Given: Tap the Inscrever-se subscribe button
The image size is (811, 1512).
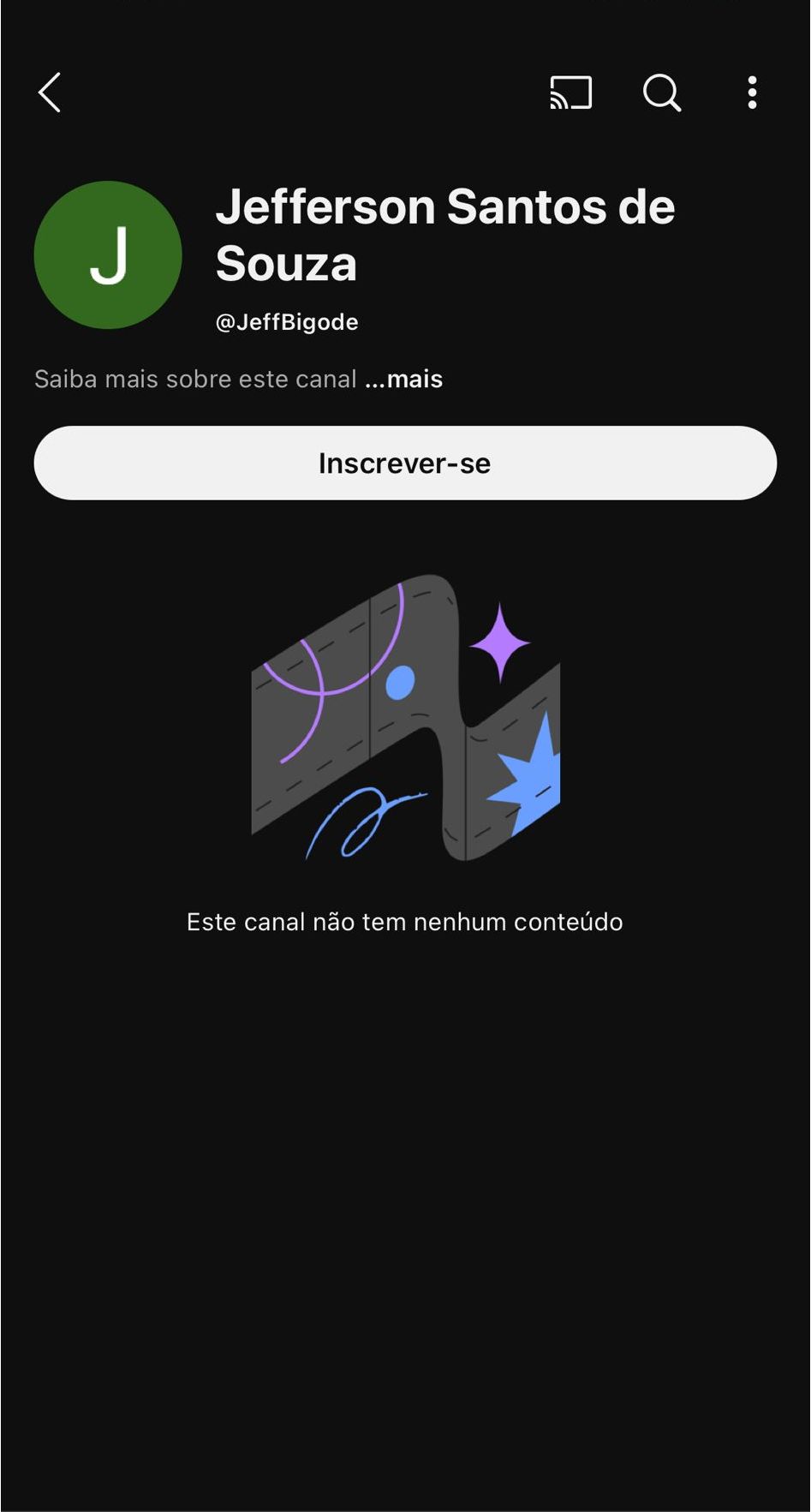Looking at the screenshot, I should (x=405, y=463).
